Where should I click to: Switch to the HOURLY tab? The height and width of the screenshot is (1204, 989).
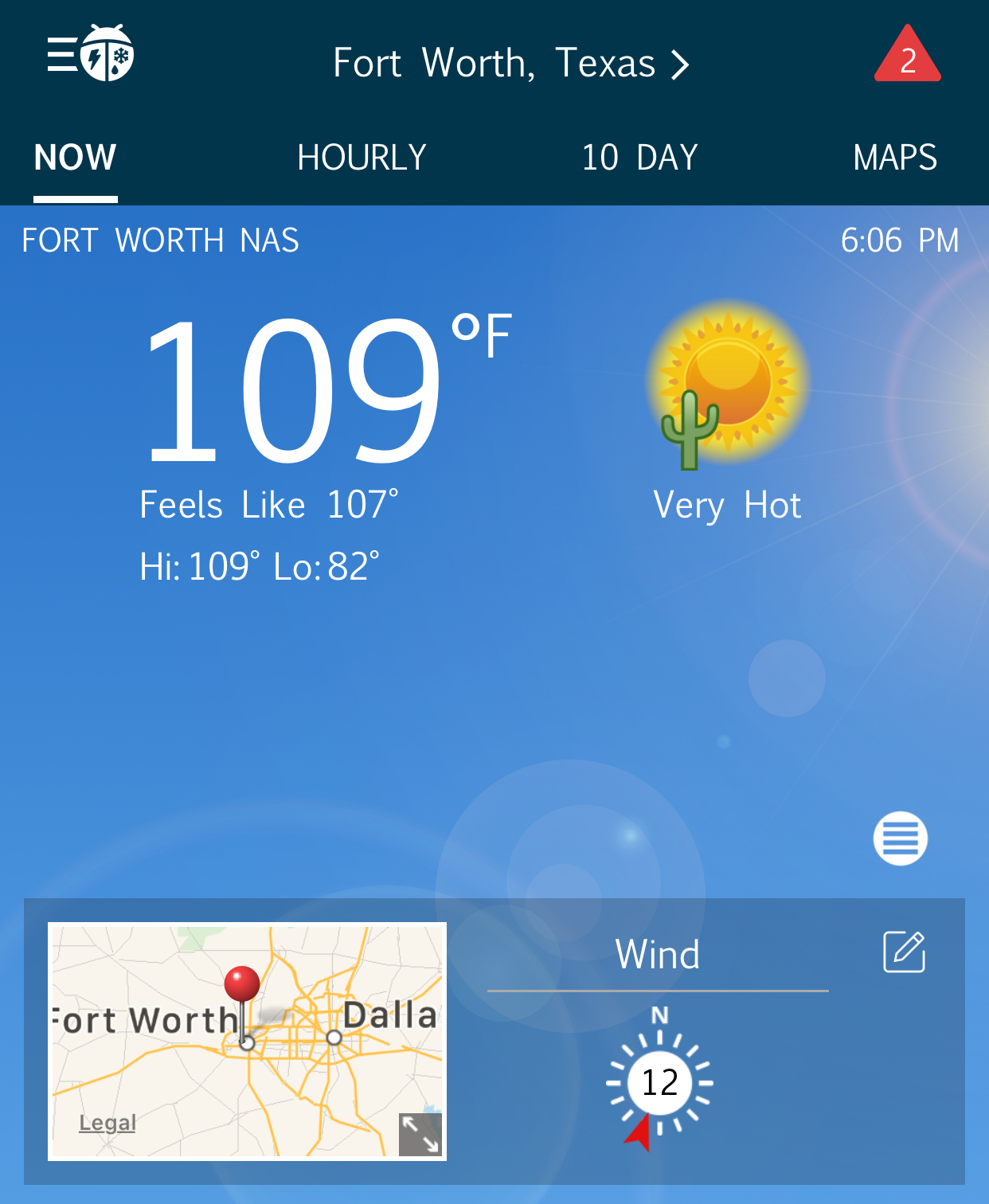pos(362,158)
